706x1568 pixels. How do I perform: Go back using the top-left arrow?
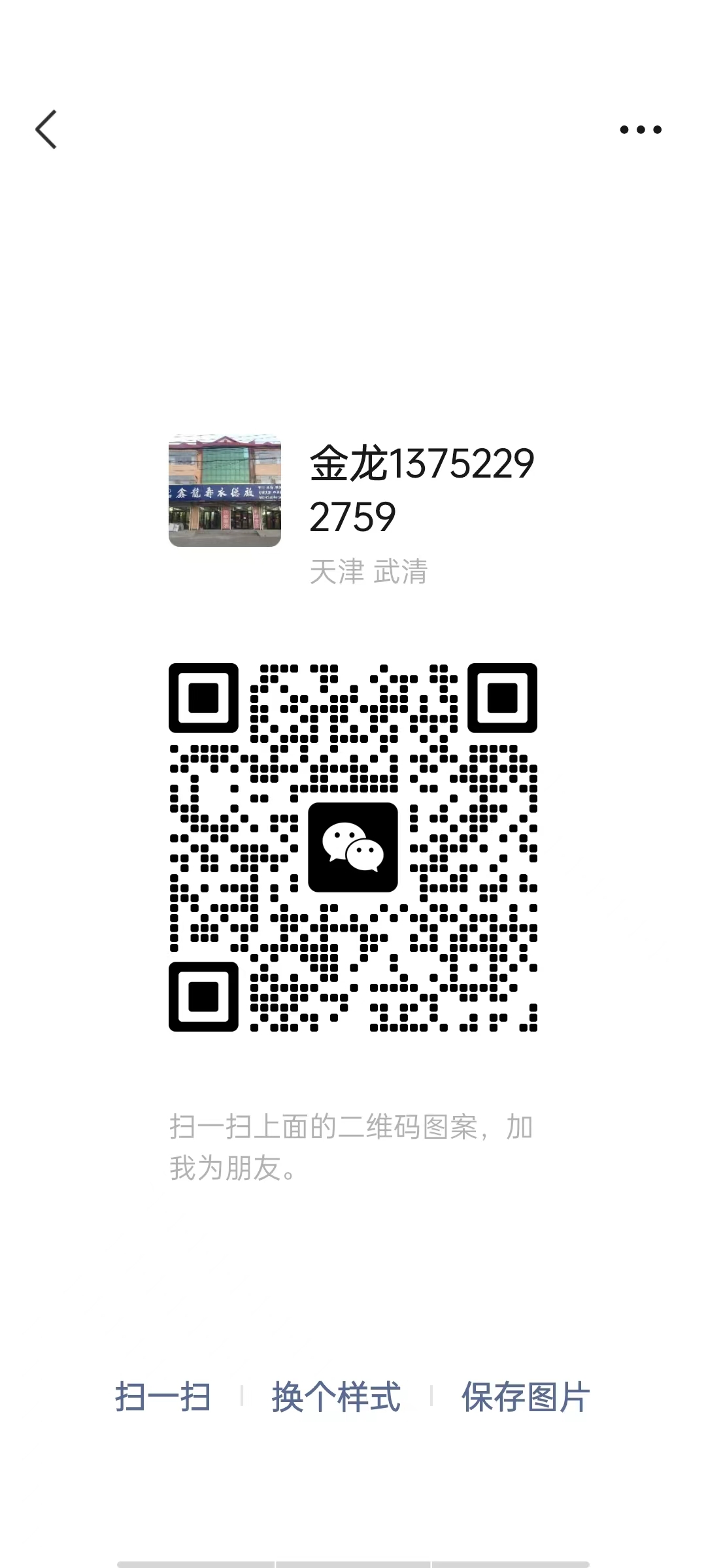pos(46,129)
